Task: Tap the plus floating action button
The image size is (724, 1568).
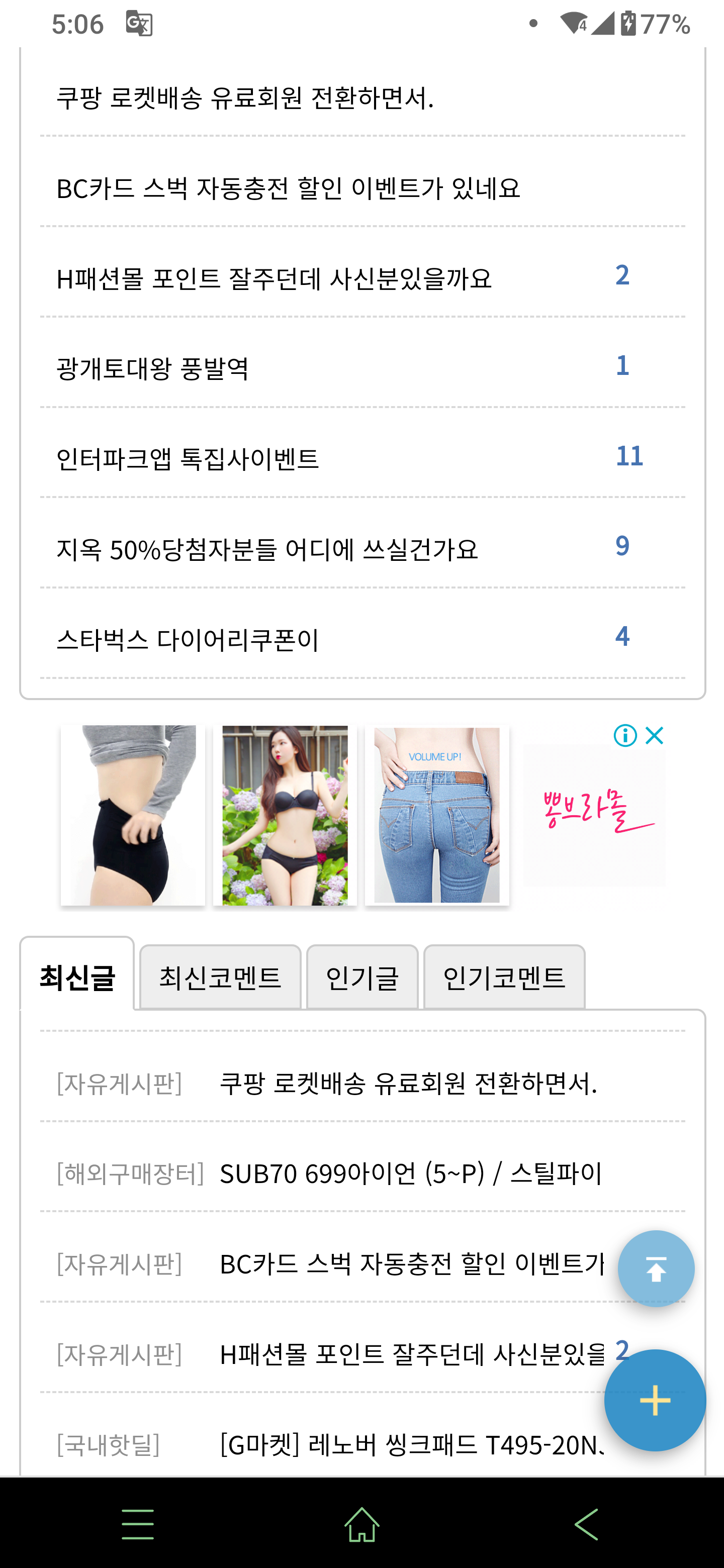Action: (x=655, y=1400)
